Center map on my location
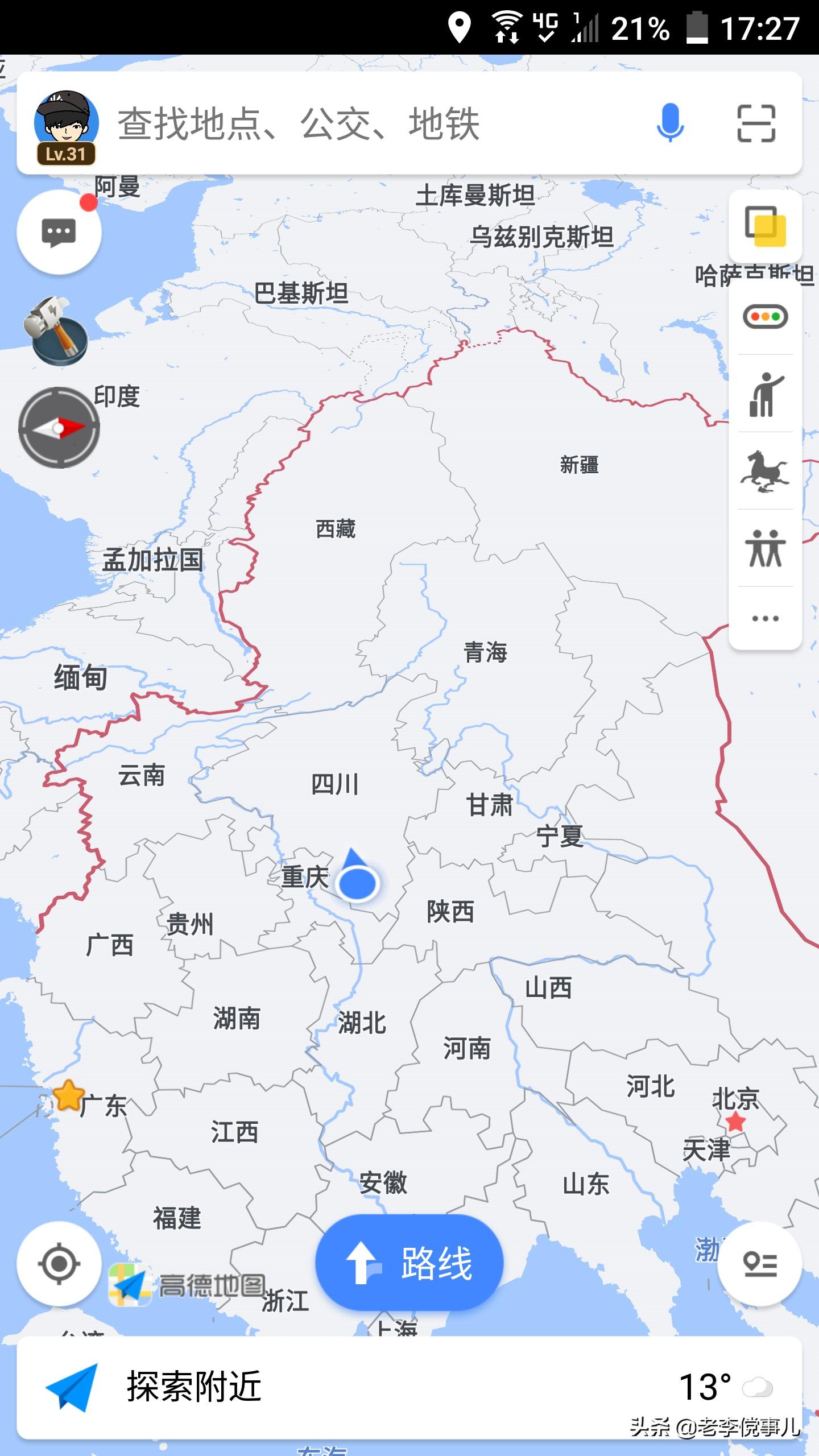Viewport: 819px width, 1456px height. click(x=59, y=1264)
